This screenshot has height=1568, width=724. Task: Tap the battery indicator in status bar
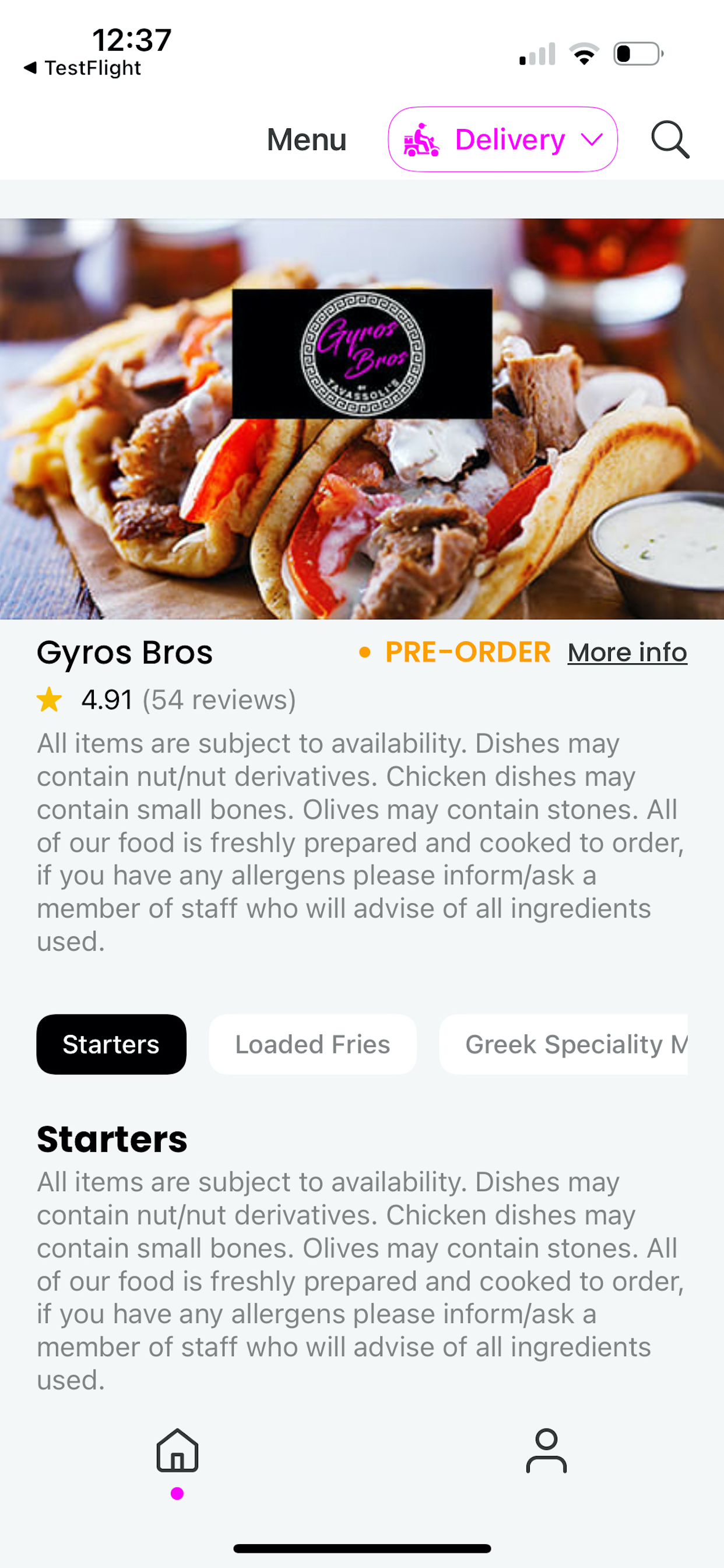pyautogui.click(x=636, y=53)
